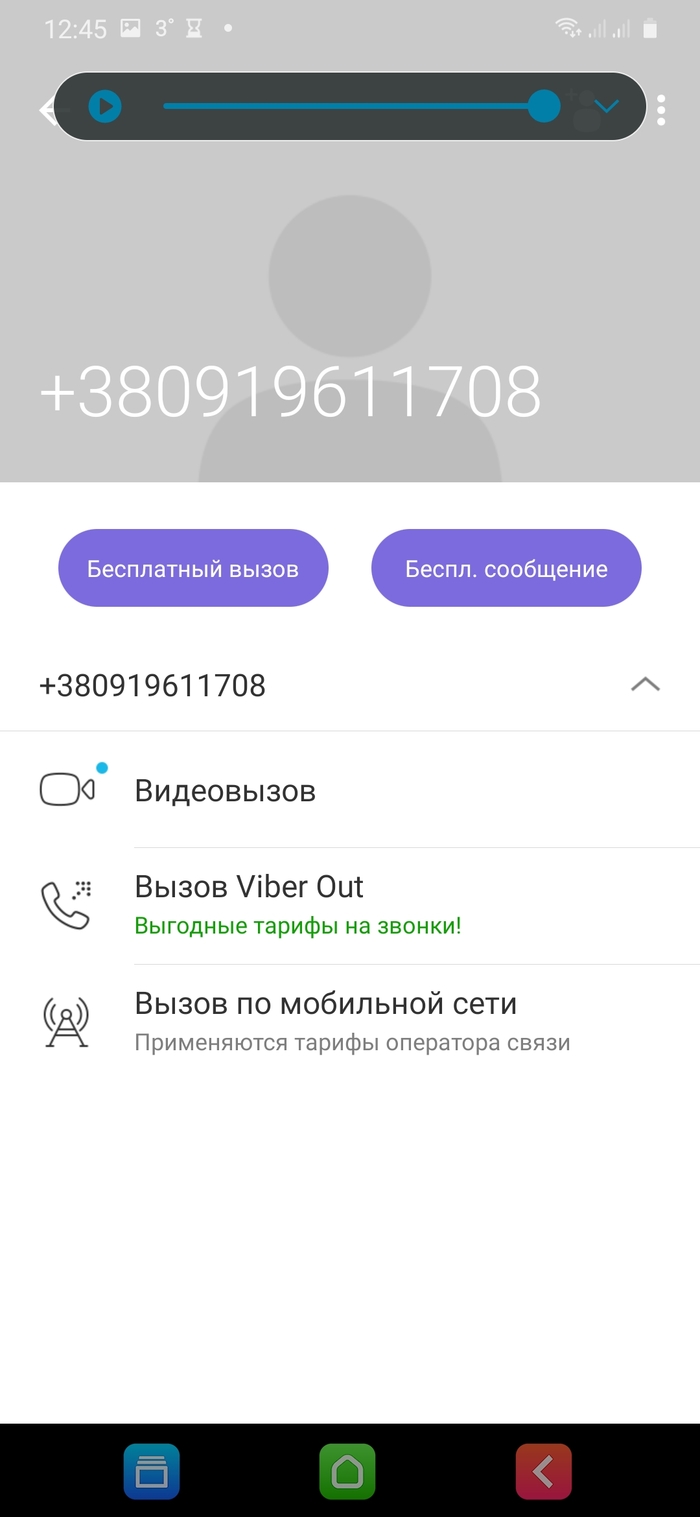
Task: Send a free message via Беспл. сообщение
Action: point(506,568)
